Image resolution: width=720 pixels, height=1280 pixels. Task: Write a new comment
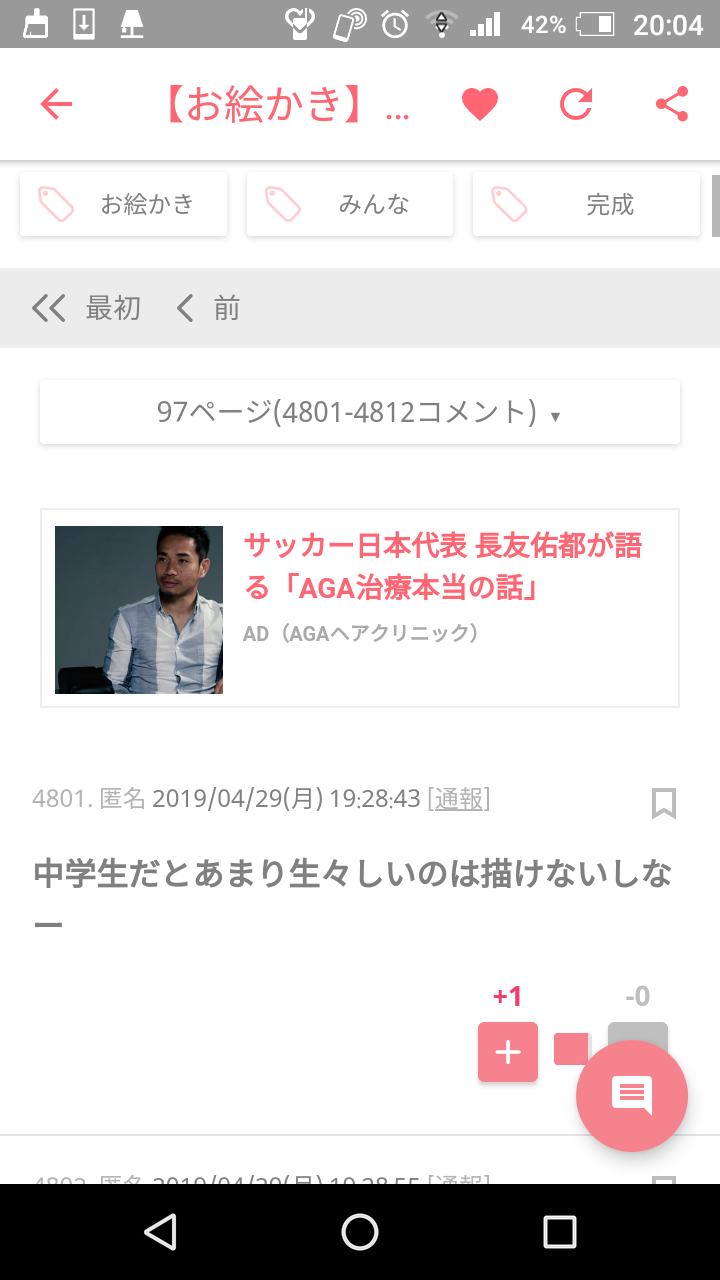(x=632, y=1096)
